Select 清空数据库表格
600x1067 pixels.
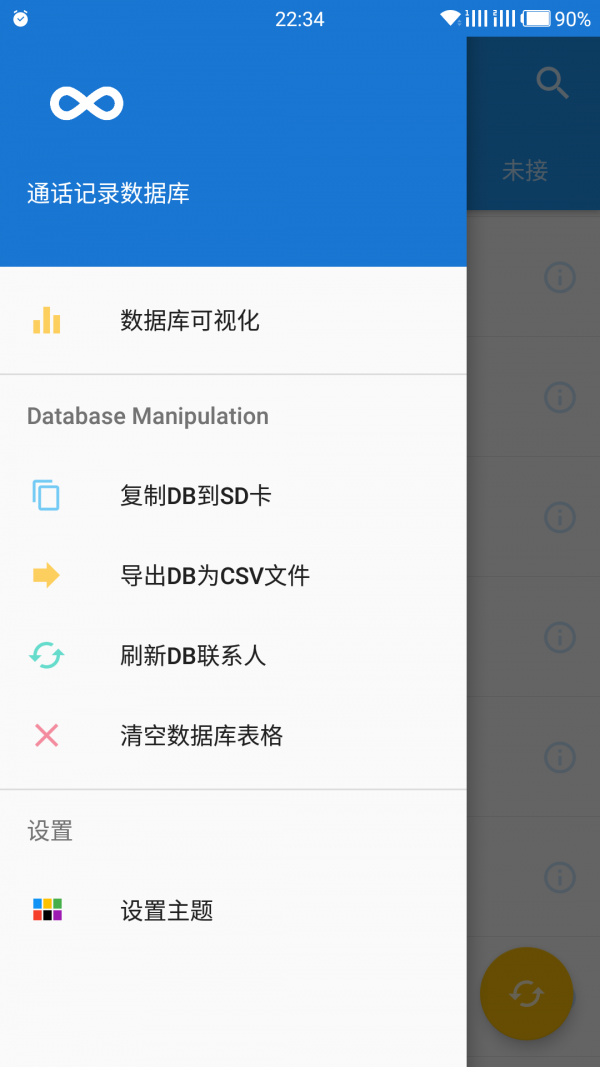point(233,736)
